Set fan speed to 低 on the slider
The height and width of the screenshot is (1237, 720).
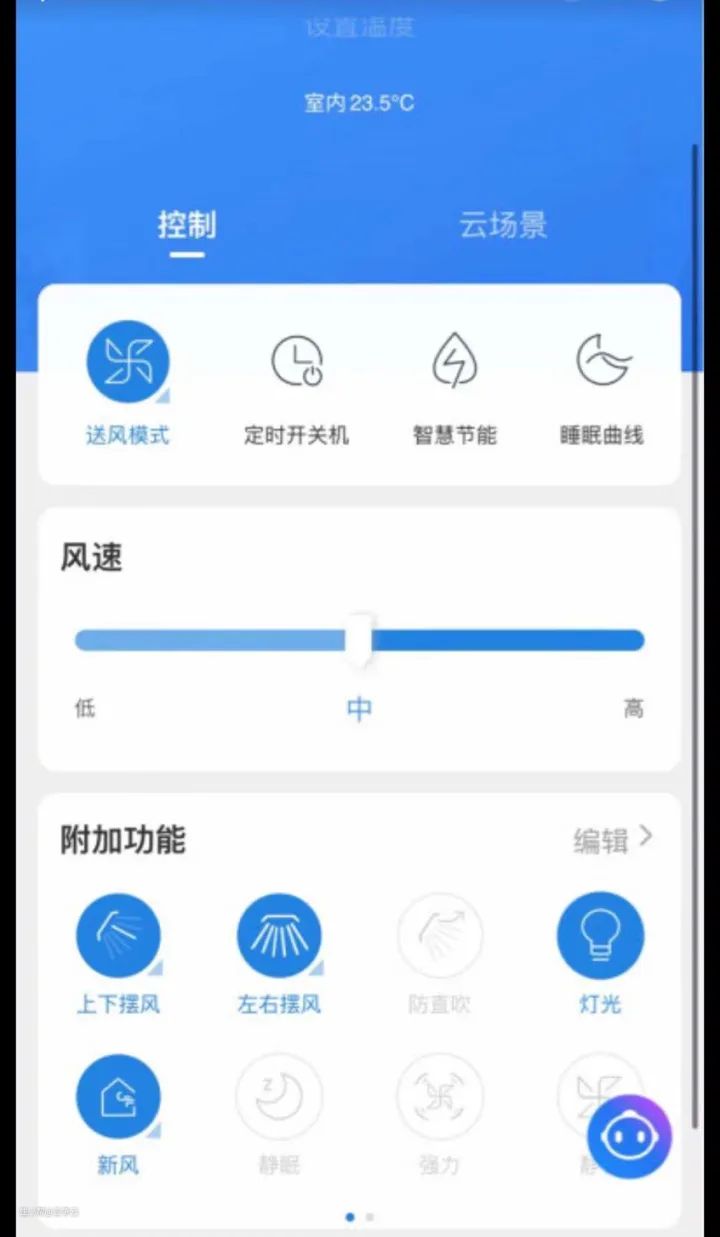click(84, 641)
